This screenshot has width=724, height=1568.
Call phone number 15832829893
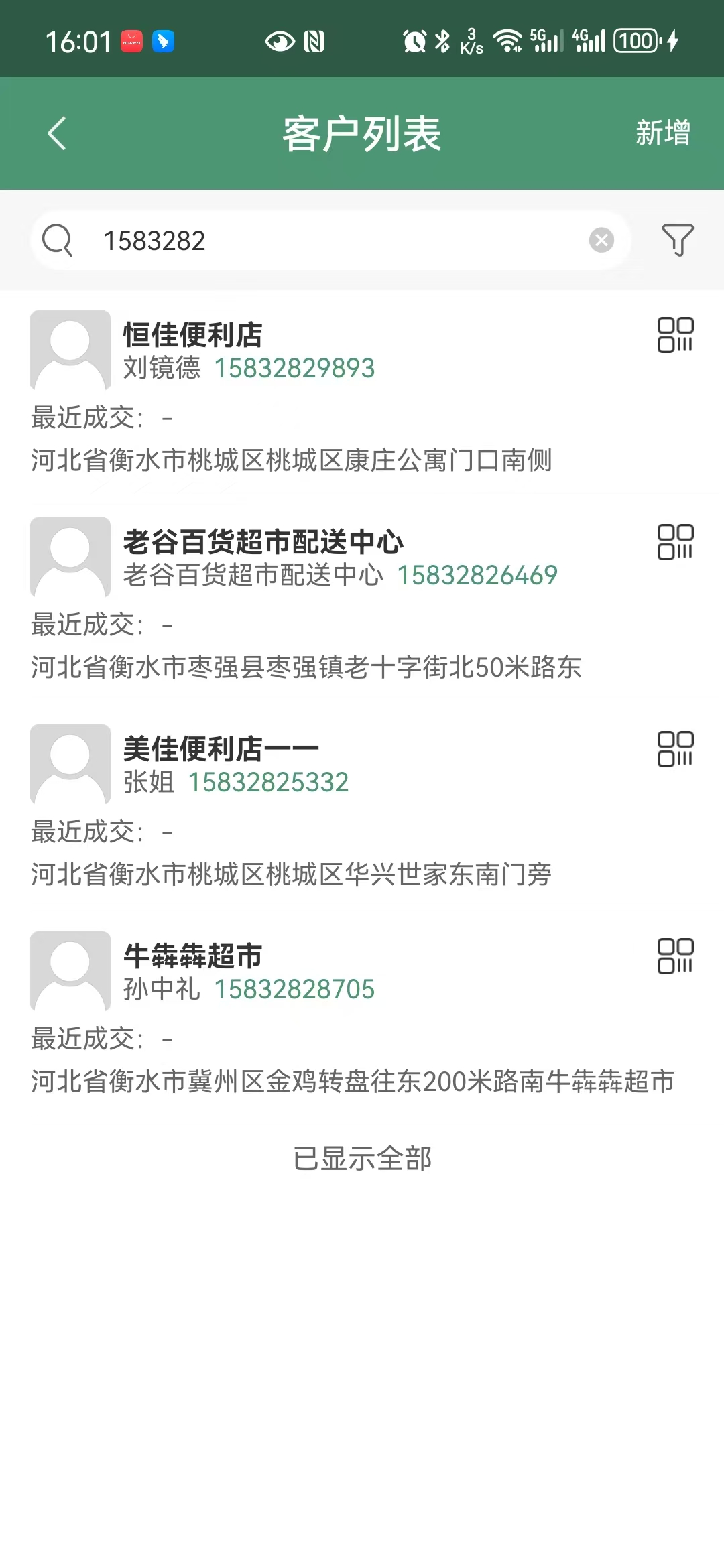tap(294, 368)
